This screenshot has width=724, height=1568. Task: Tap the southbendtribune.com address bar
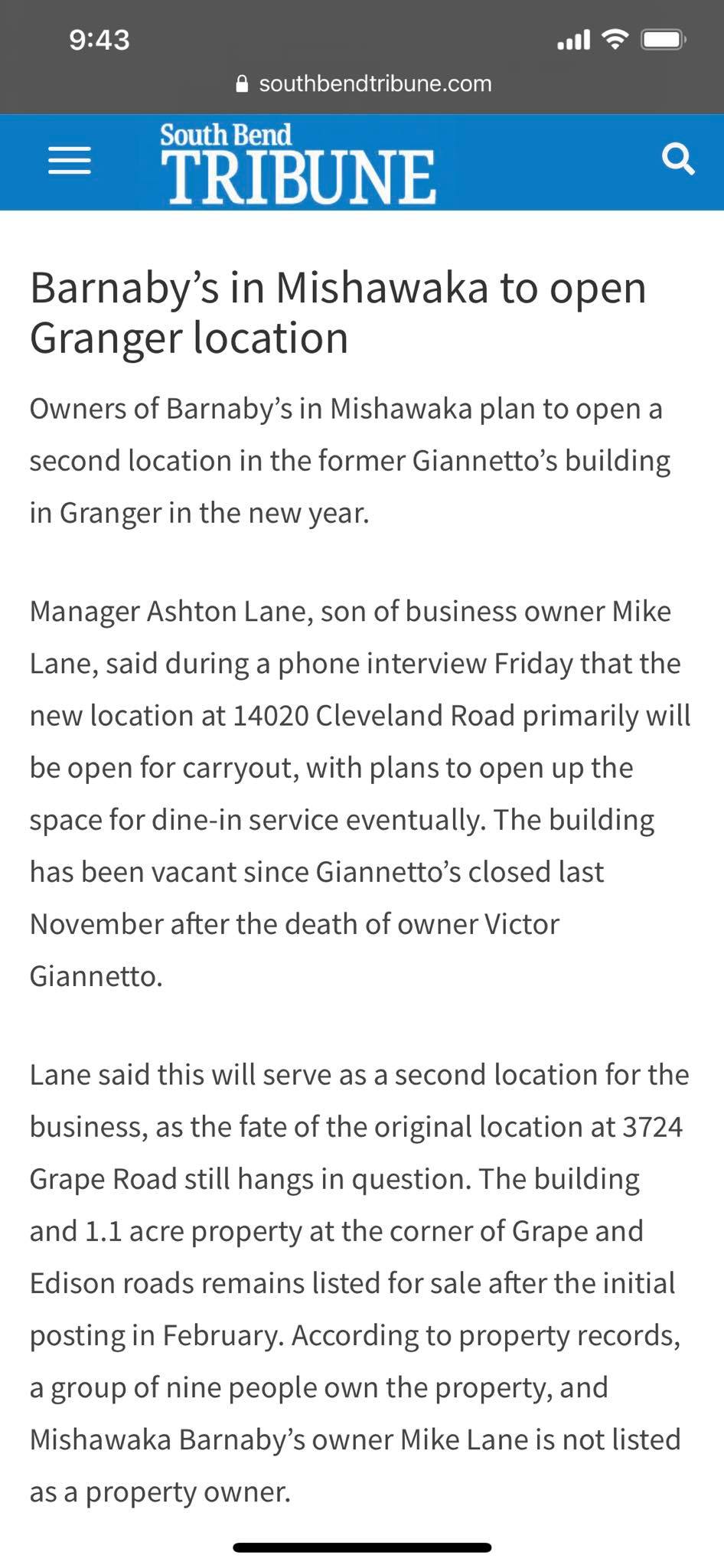pyautogui.click(x=364, y=83)
